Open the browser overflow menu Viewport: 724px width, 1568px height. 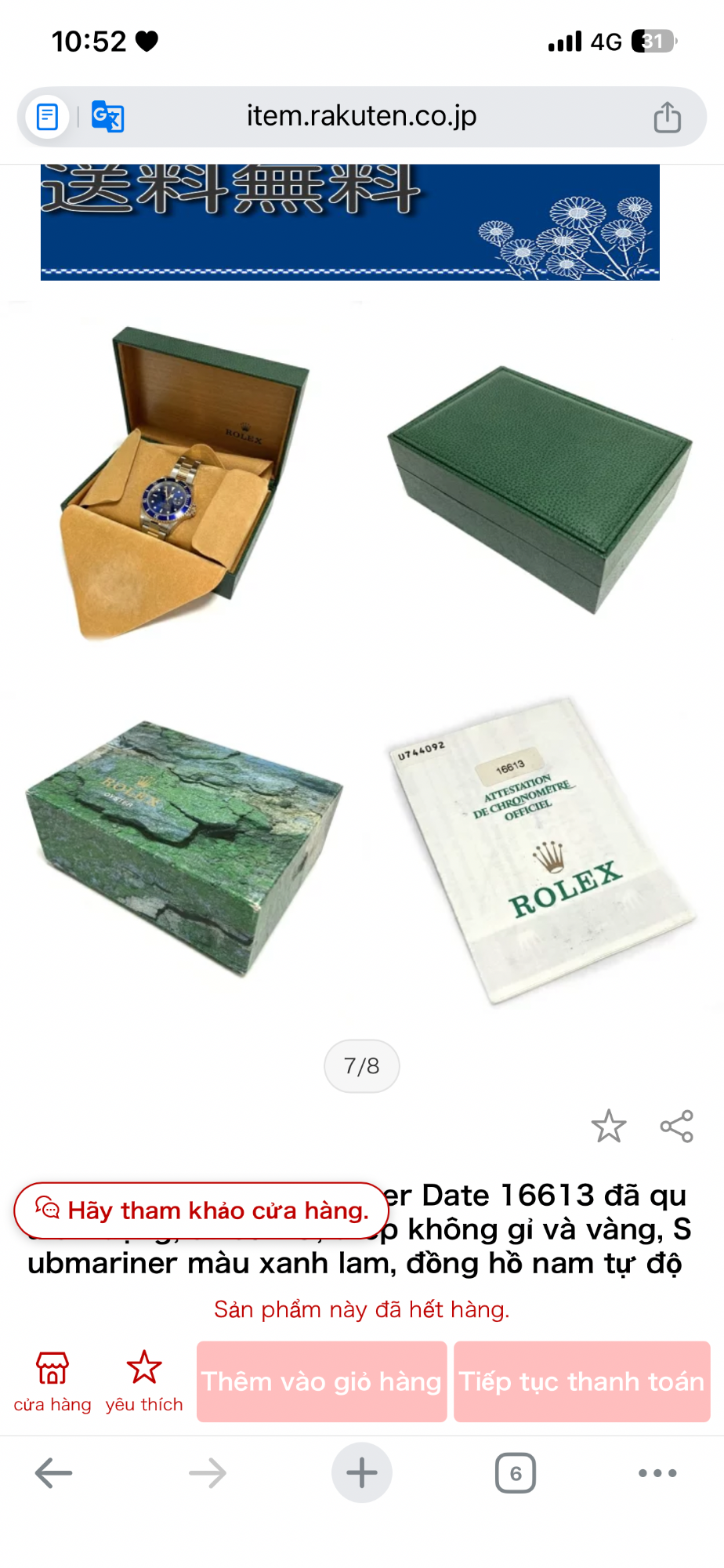pyautogui.click(x=657, y=1473)
